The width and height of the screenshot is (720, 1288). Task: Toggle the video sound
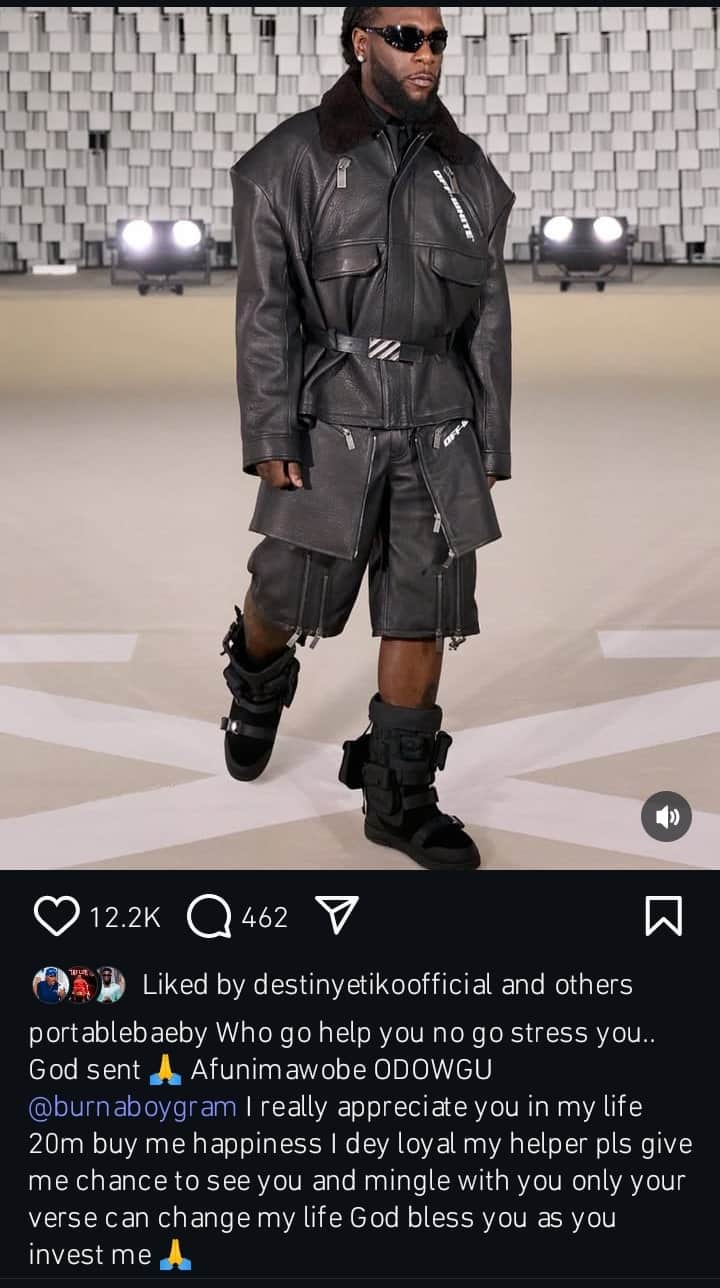click(x=666, y=816)
